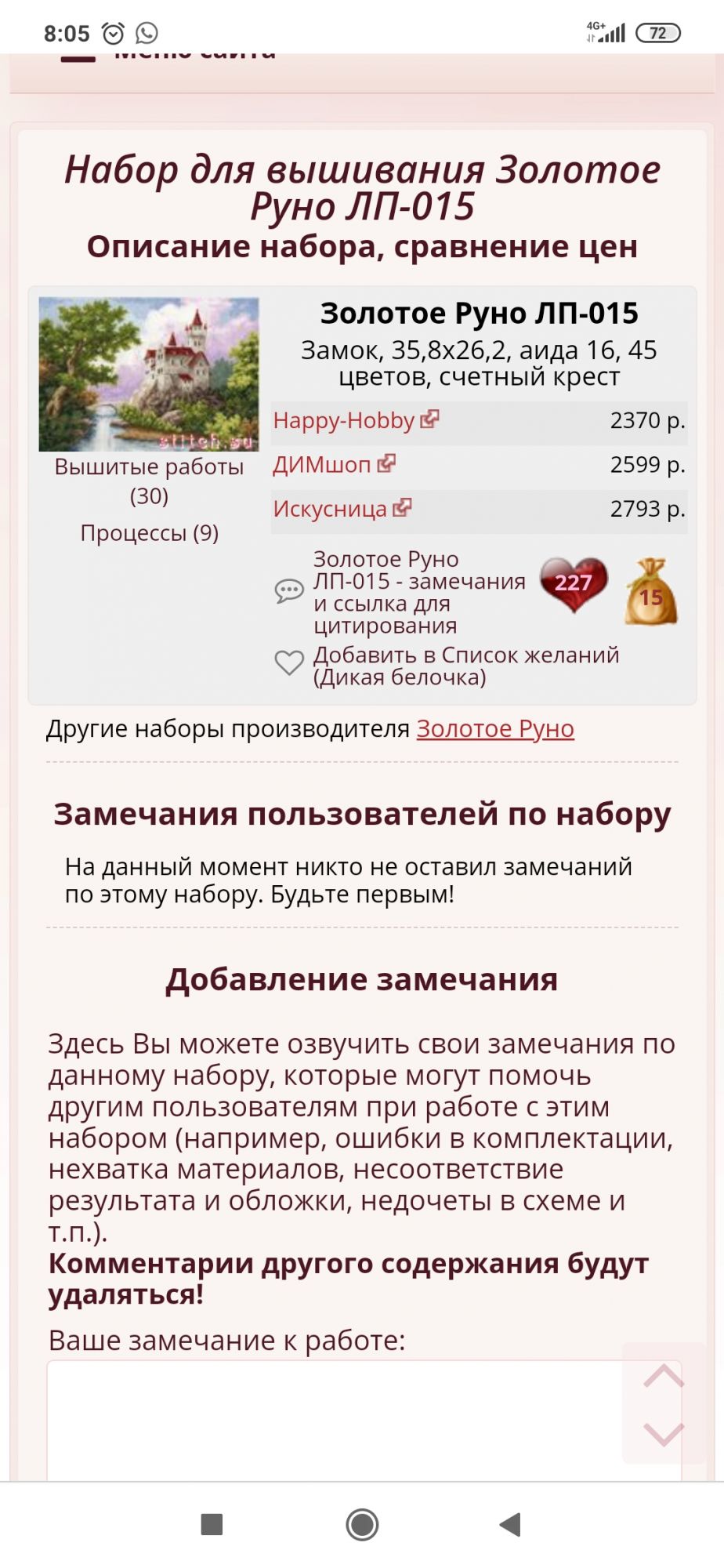The height and width of the screenshot is (1568, 724).
Task: Open the castle embroidery kit image
Action: (x=149, y=374)
